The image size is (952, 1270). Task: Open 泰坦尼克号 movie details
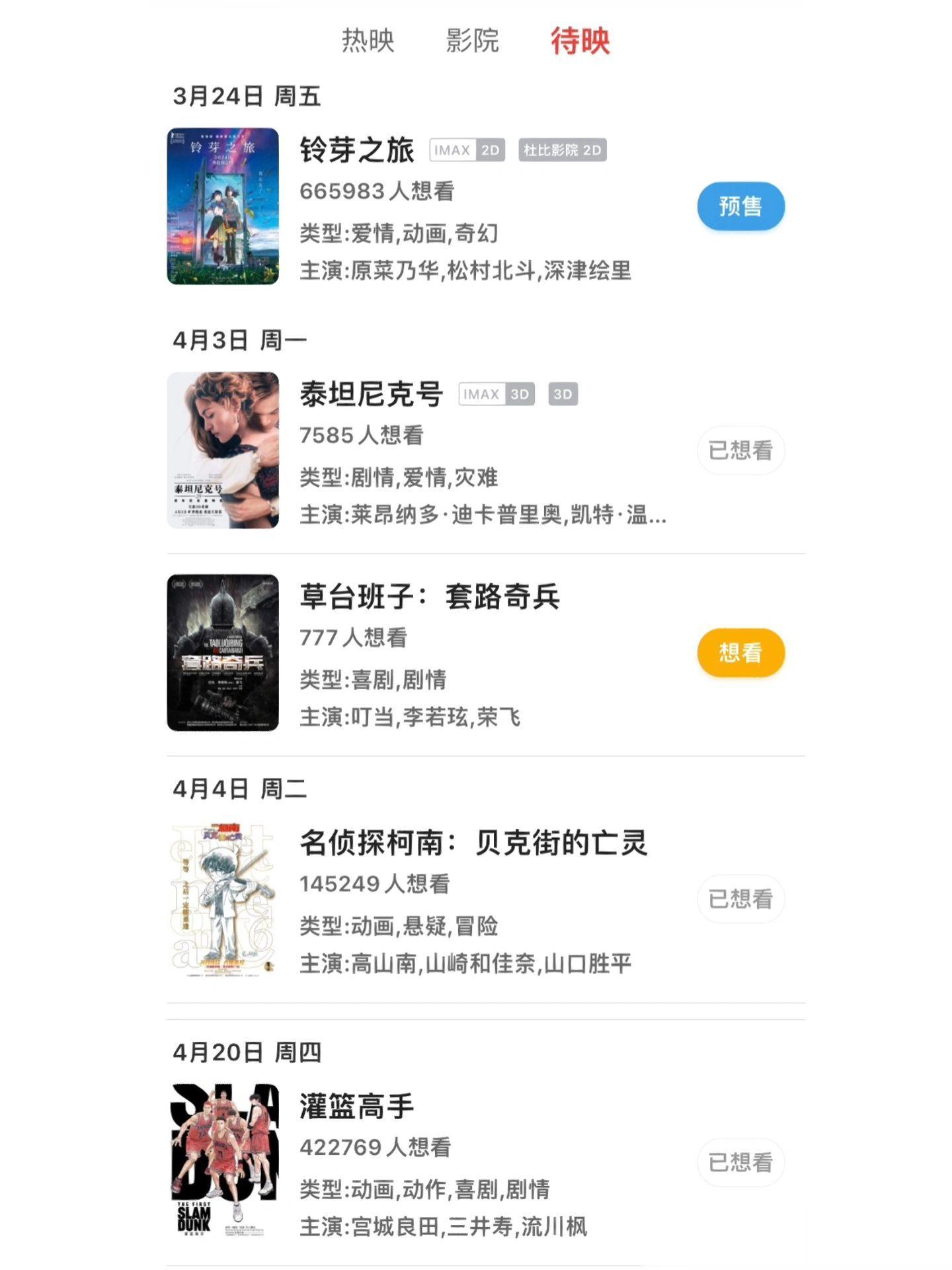coord(372,395)
